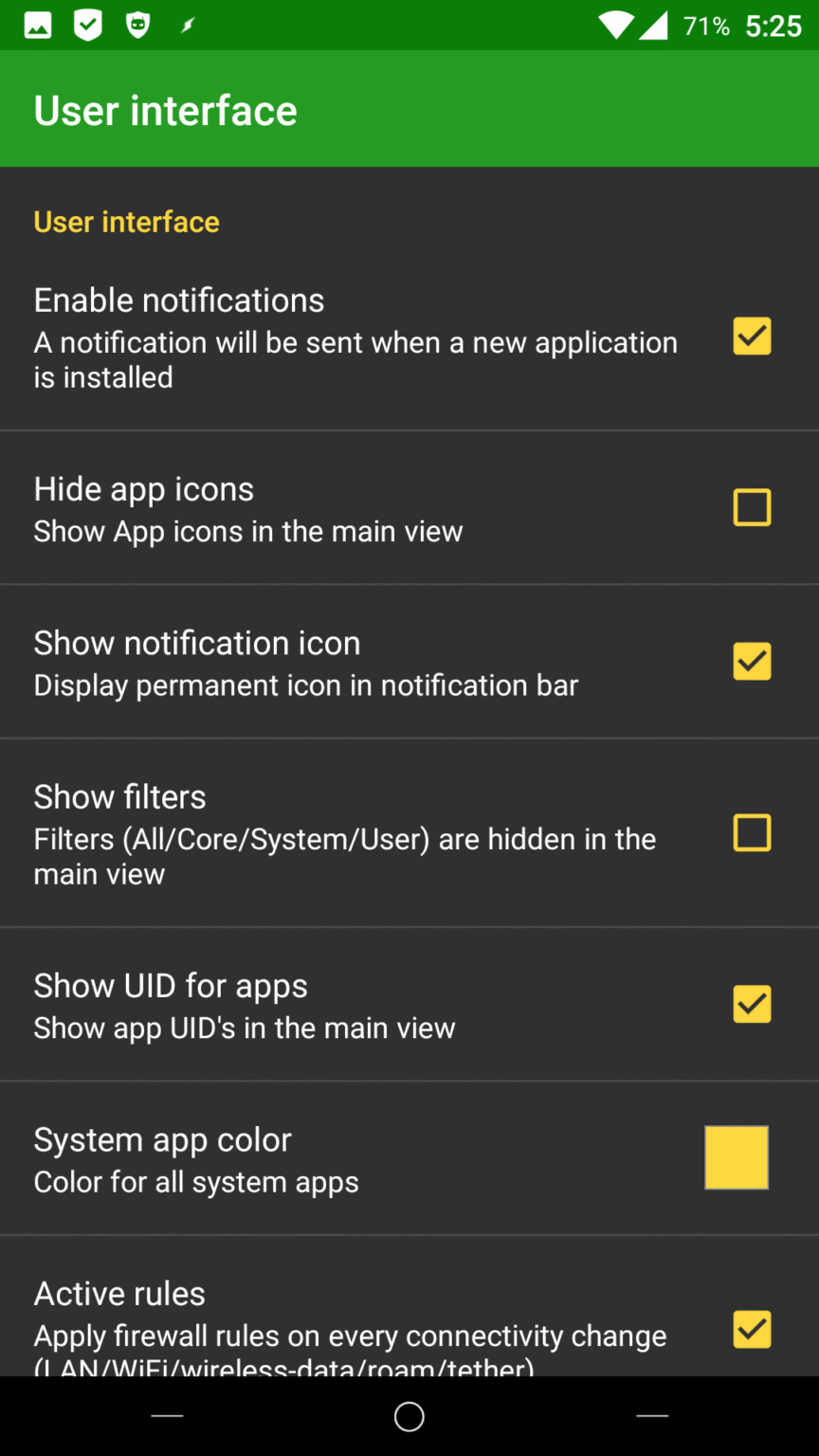Tap the image notification icon in status bar
Image resolution: width=819 pixels, height=1456 pixels.
(x=38, y=25)
